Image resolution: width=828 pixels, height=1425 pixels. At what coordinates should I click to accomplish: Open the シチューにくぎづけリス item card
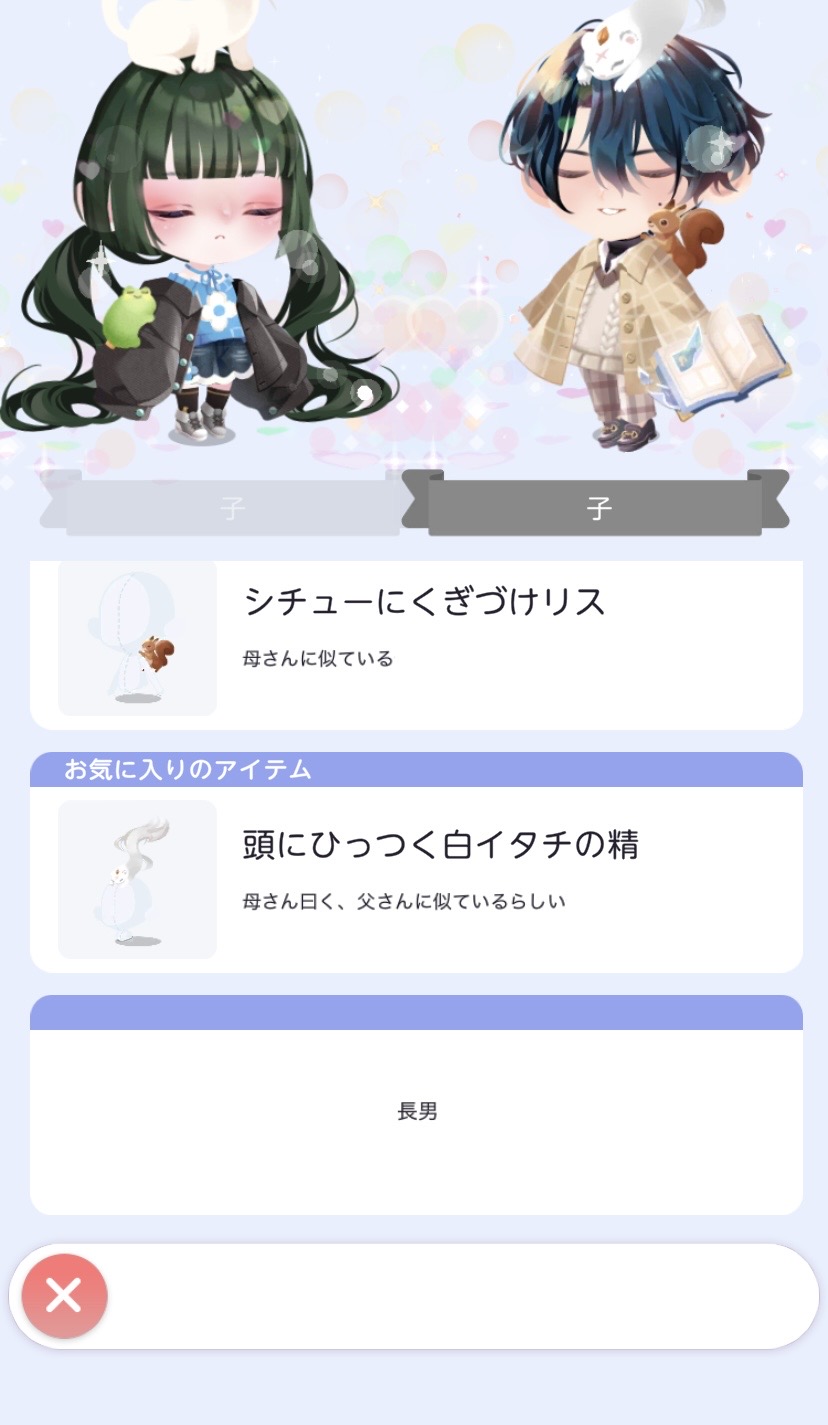(416, 640)
